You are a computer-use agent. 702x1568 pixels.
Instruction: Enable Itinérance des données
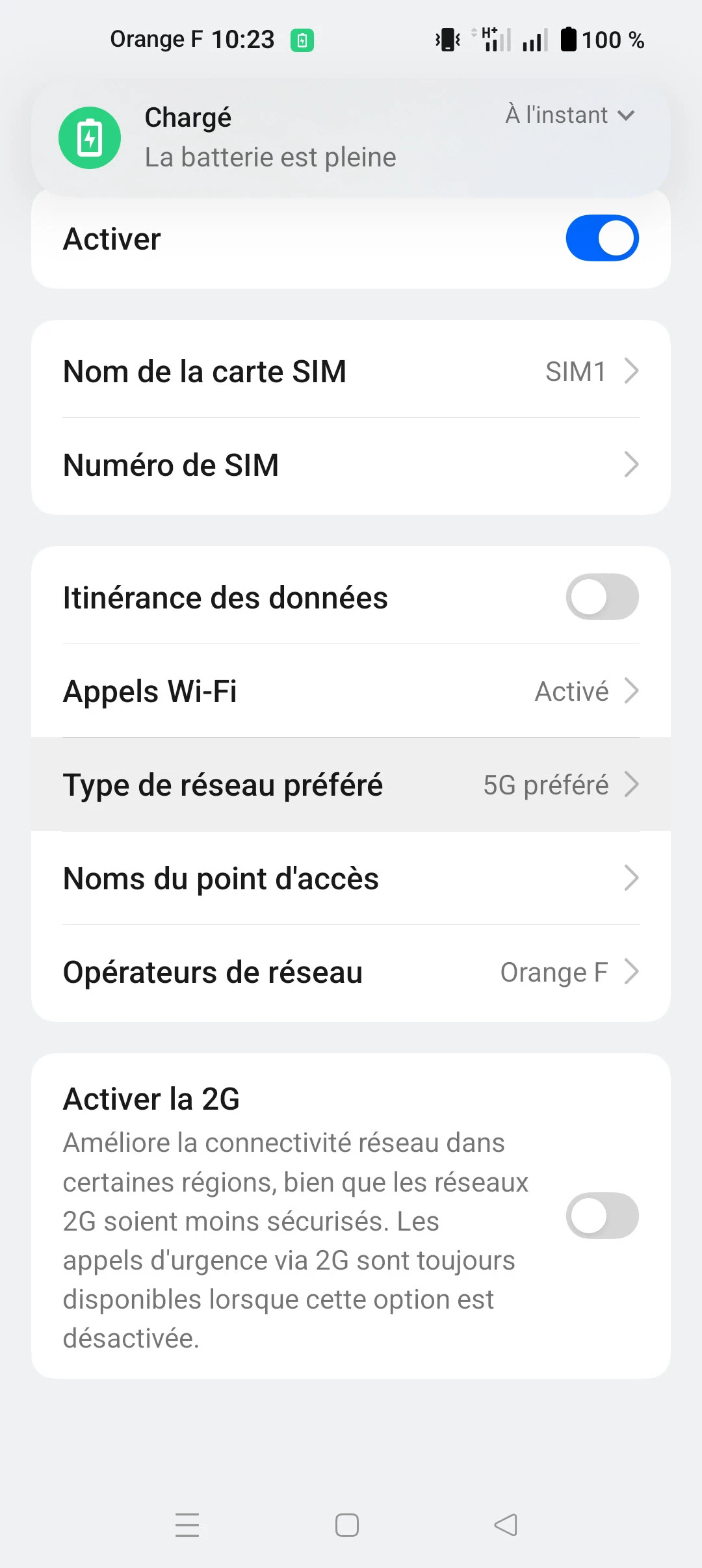click(602, 597)
